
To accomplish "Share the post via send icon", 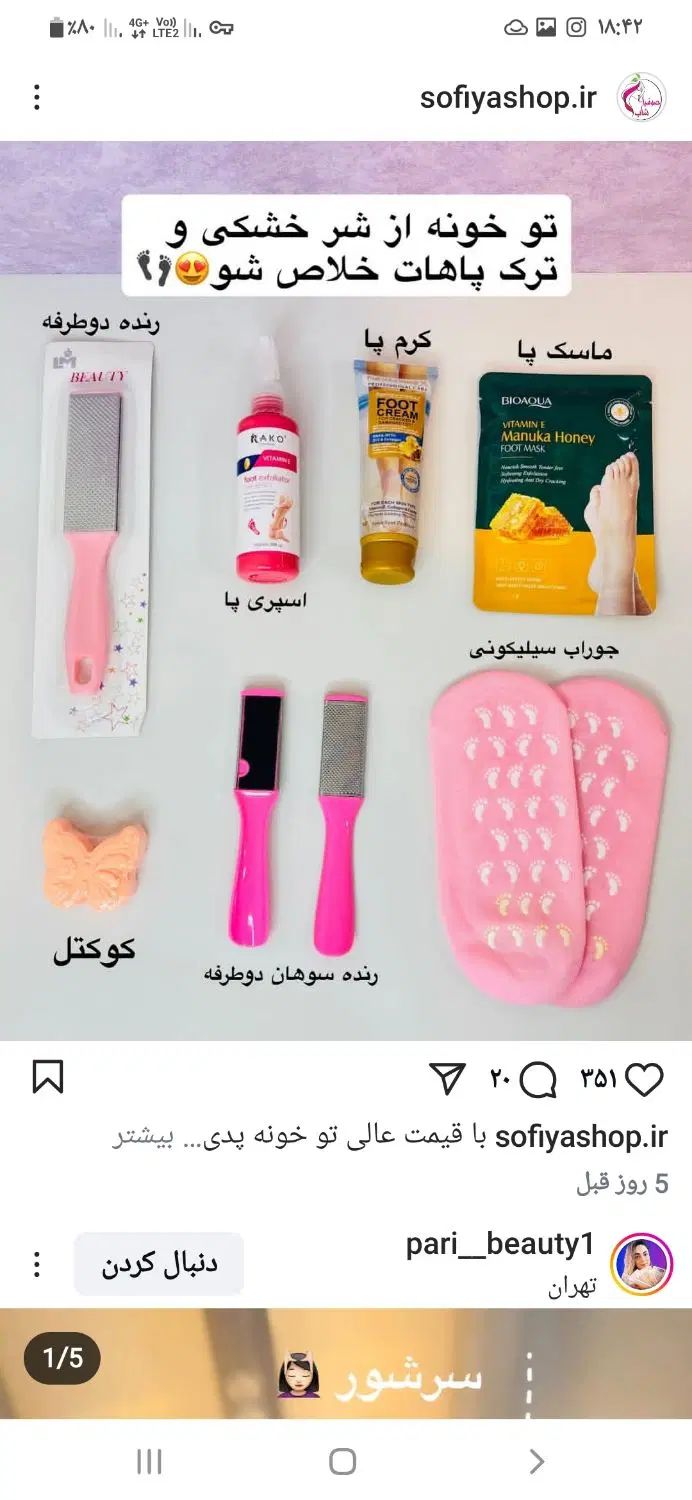I will [x=448, y=1078].
